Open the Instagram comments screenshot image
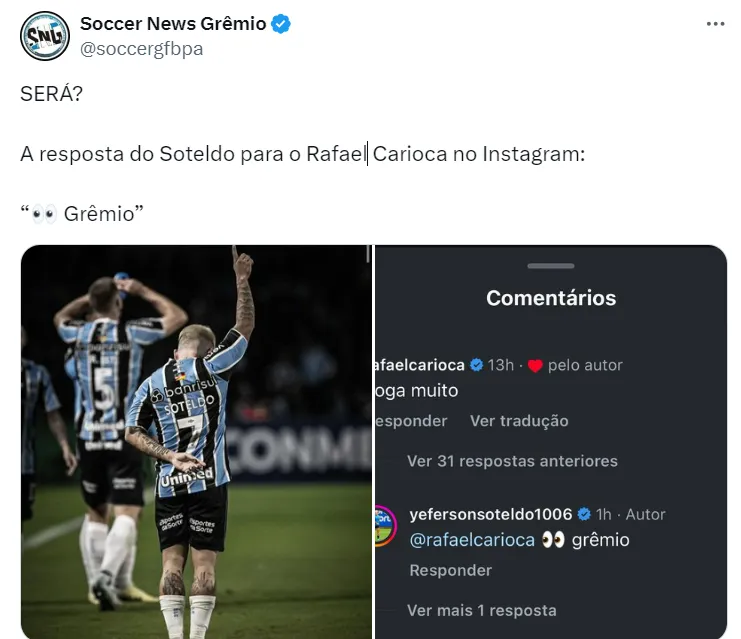Viewport: 741px width, 639px height. 551,440
